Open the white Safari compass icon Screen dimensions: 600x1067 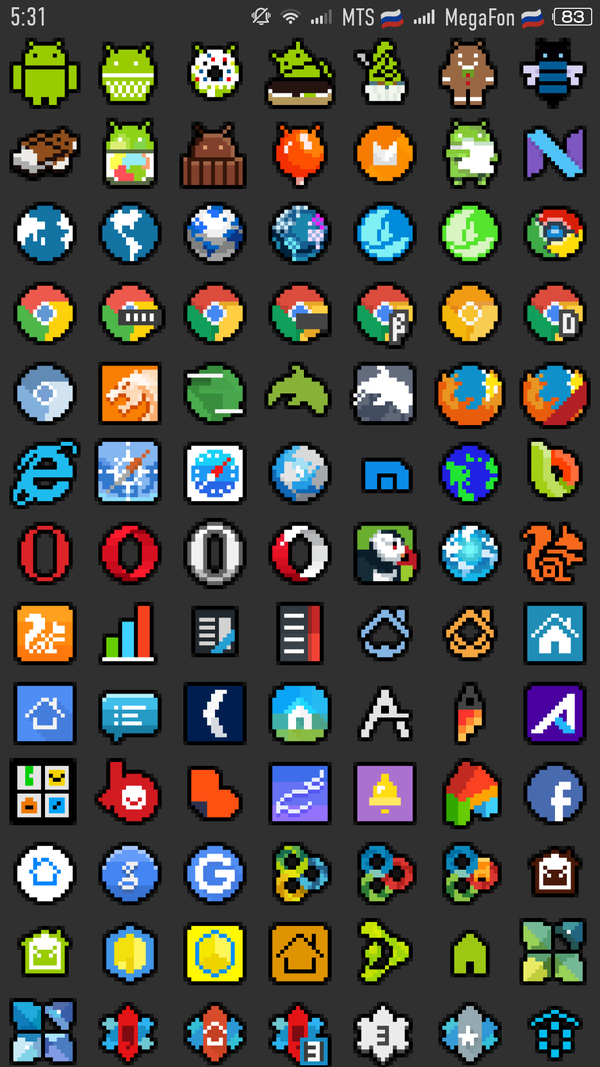tap(215, 473)
